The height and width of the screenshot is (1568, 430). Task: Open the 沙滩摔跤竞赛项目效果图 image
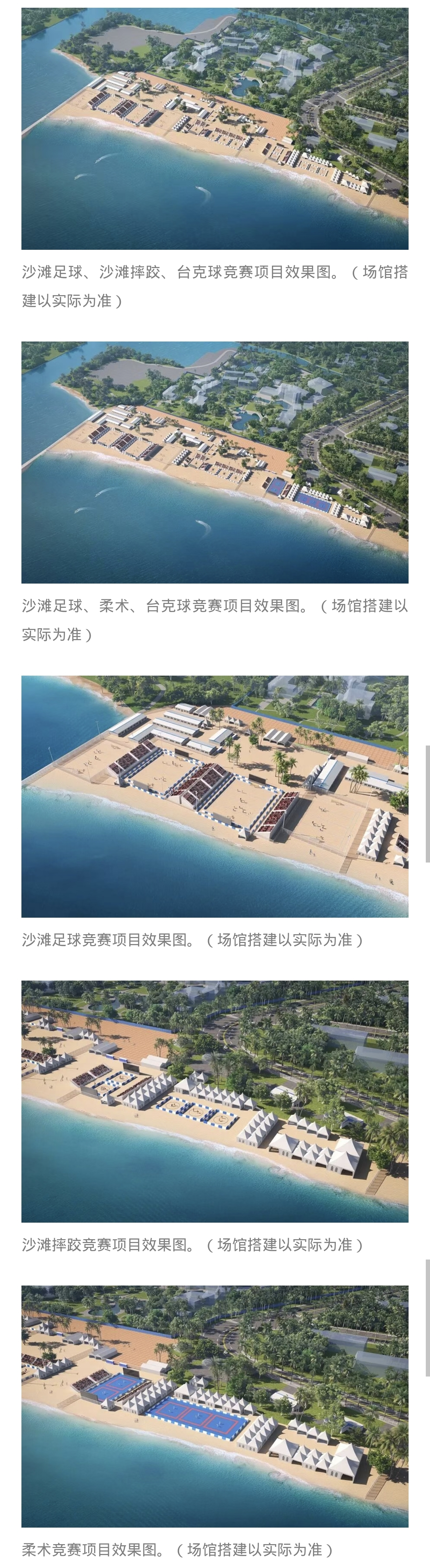click(214, 1100)
